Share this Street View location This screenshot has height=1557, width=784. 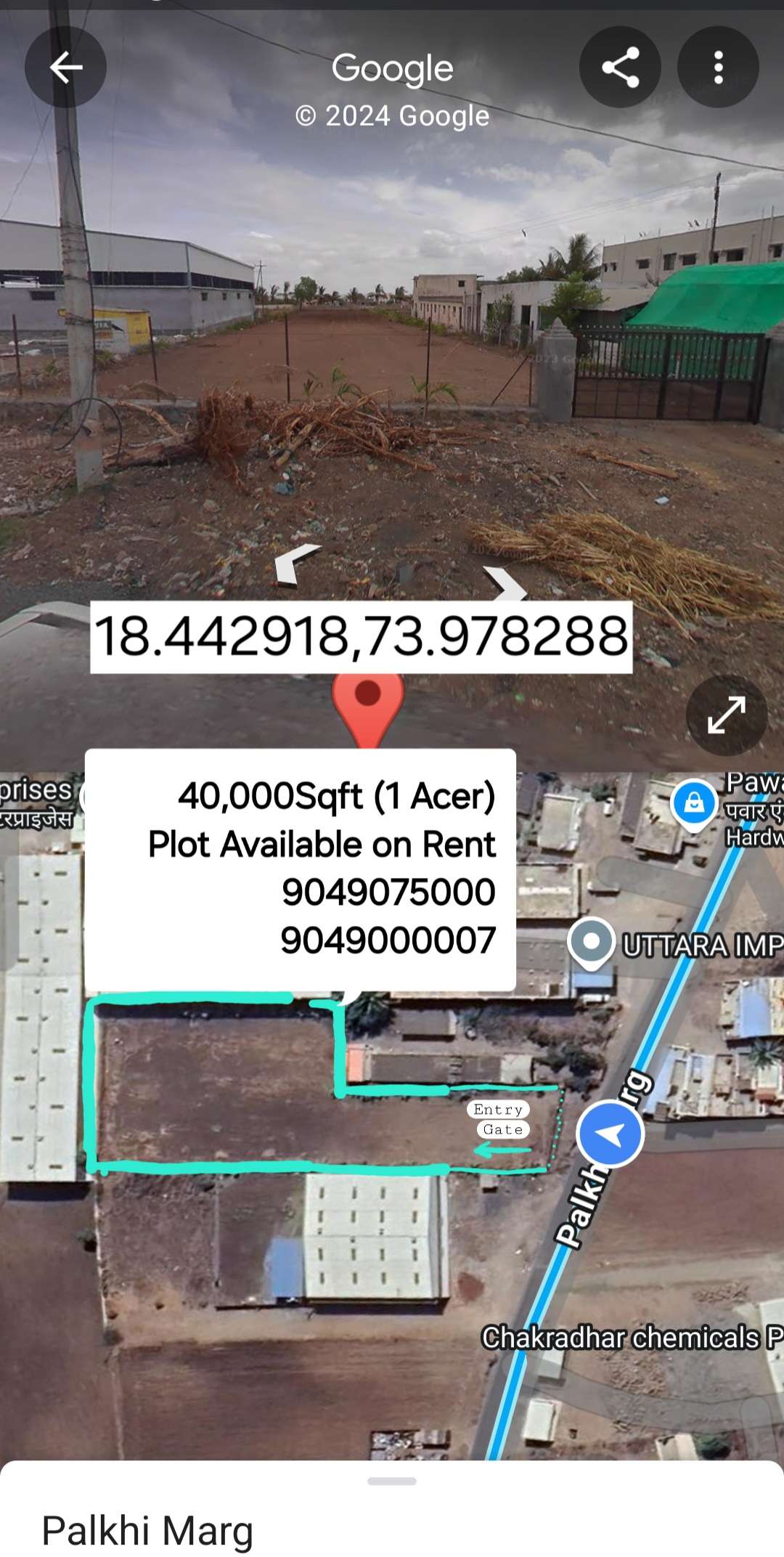point(620,68)
